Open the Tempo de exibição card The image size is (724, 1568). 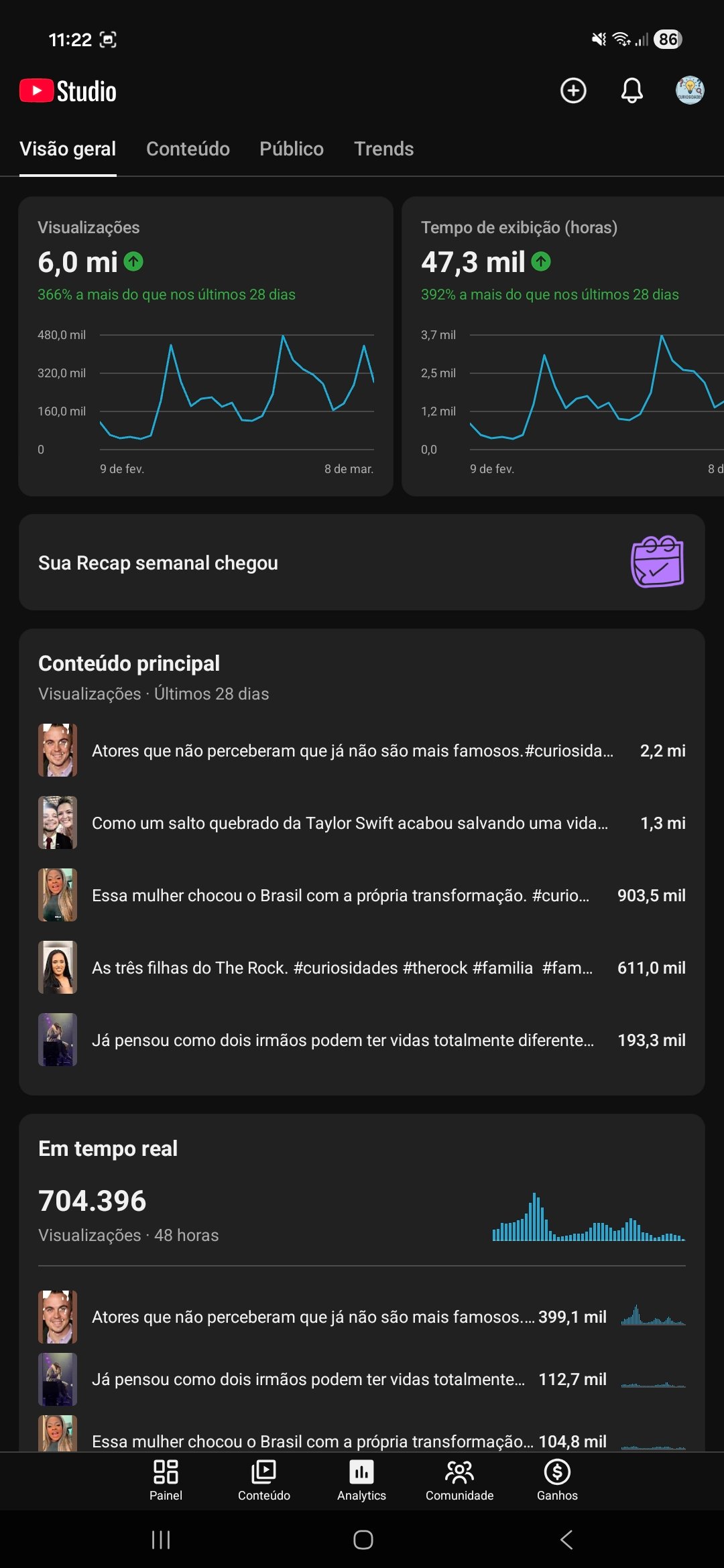(563, 346)
